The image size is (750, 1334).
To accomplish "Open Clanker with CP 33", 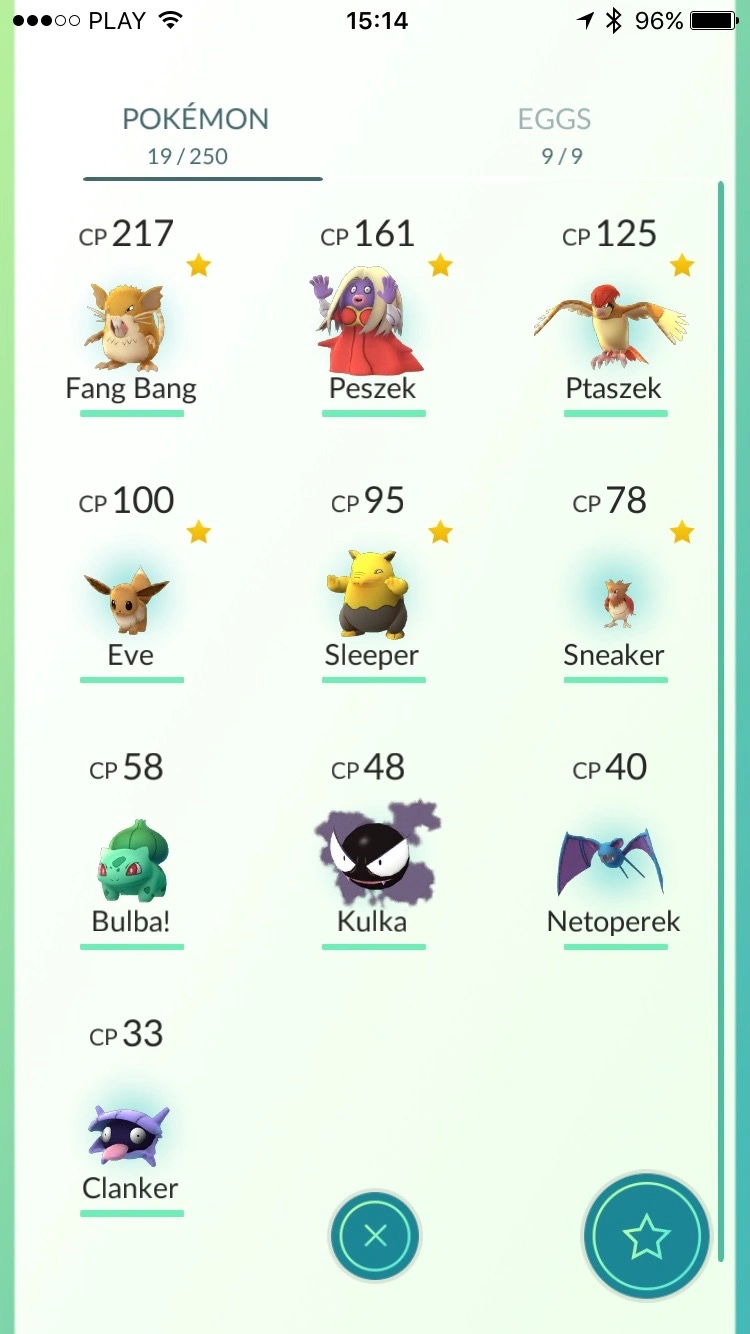I will [130, 1132].
